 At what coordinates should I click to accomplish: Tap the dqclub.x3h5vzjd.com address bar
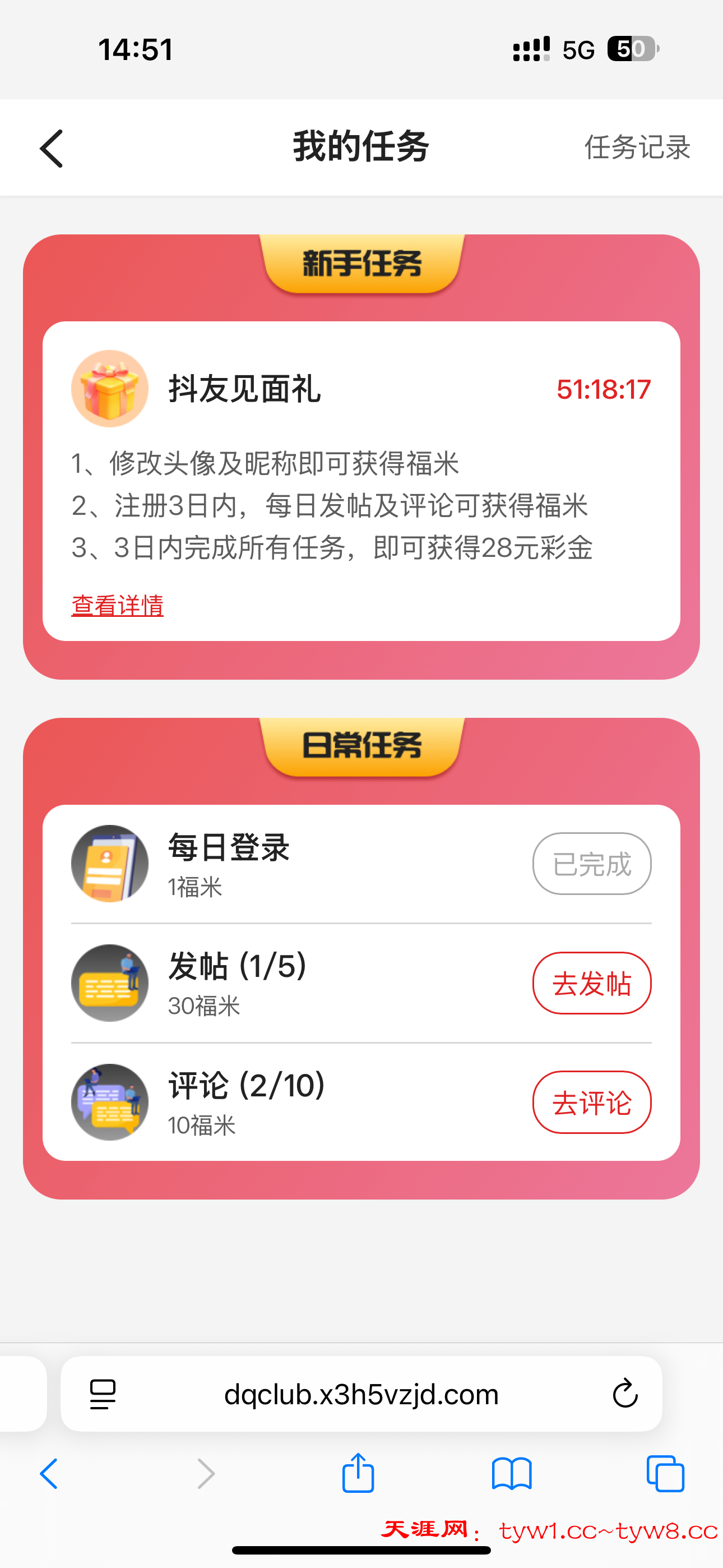pos(361,1394)
